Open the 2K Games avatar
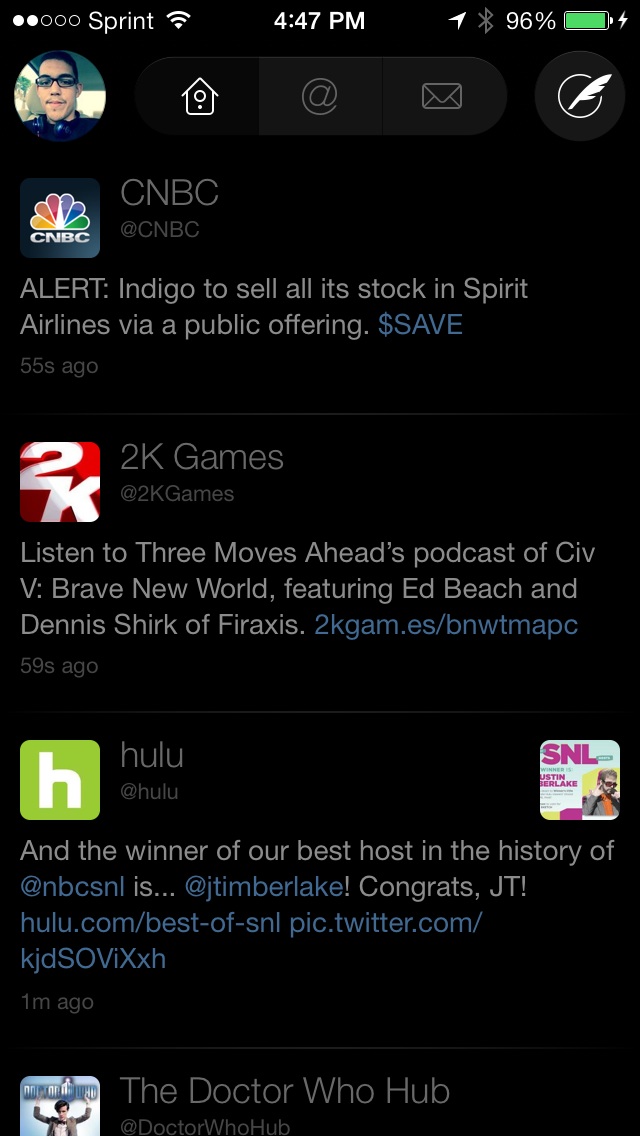This screenshot has height=1136, width=640. tap(60, 482)
